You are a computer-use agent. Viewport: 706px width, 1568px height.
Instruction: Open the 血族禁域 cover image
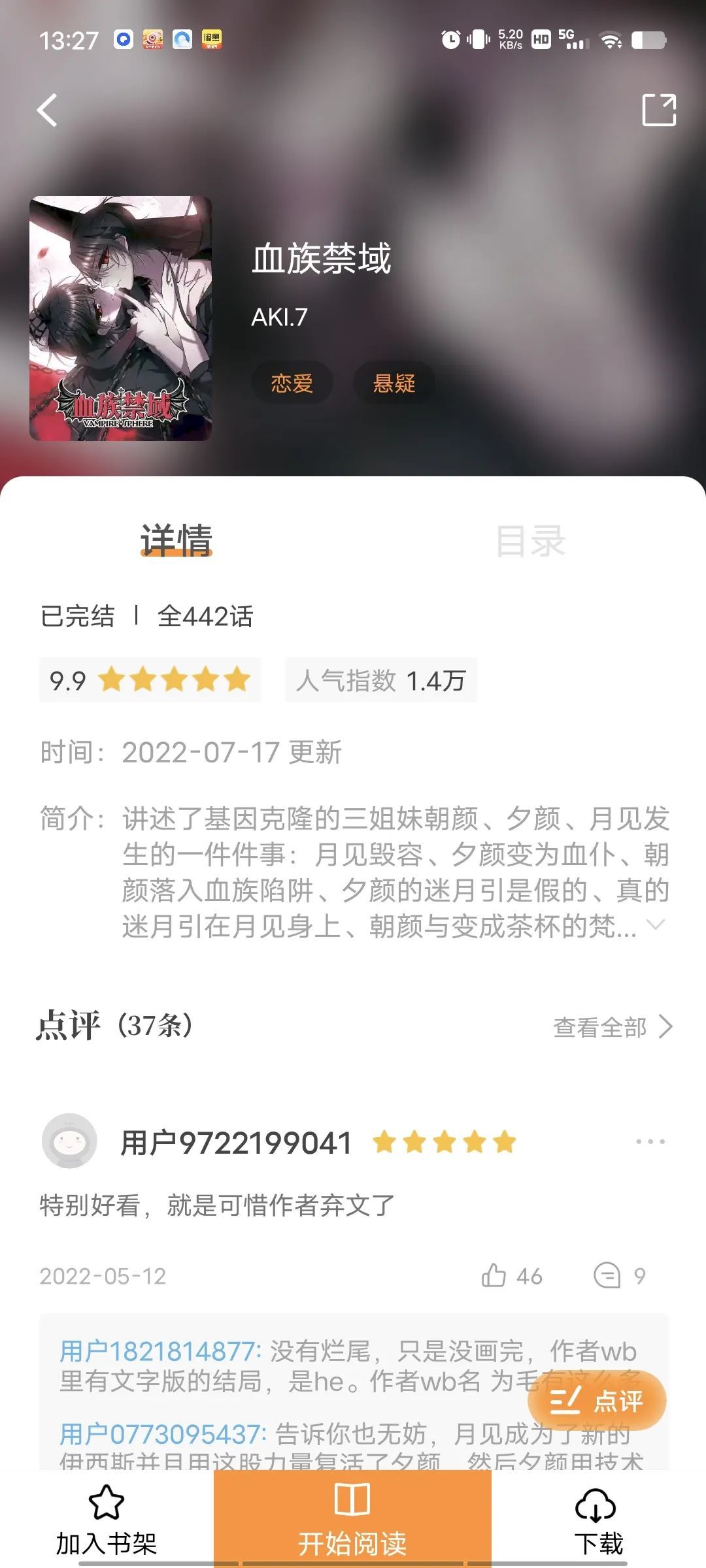tap(121, 318)
